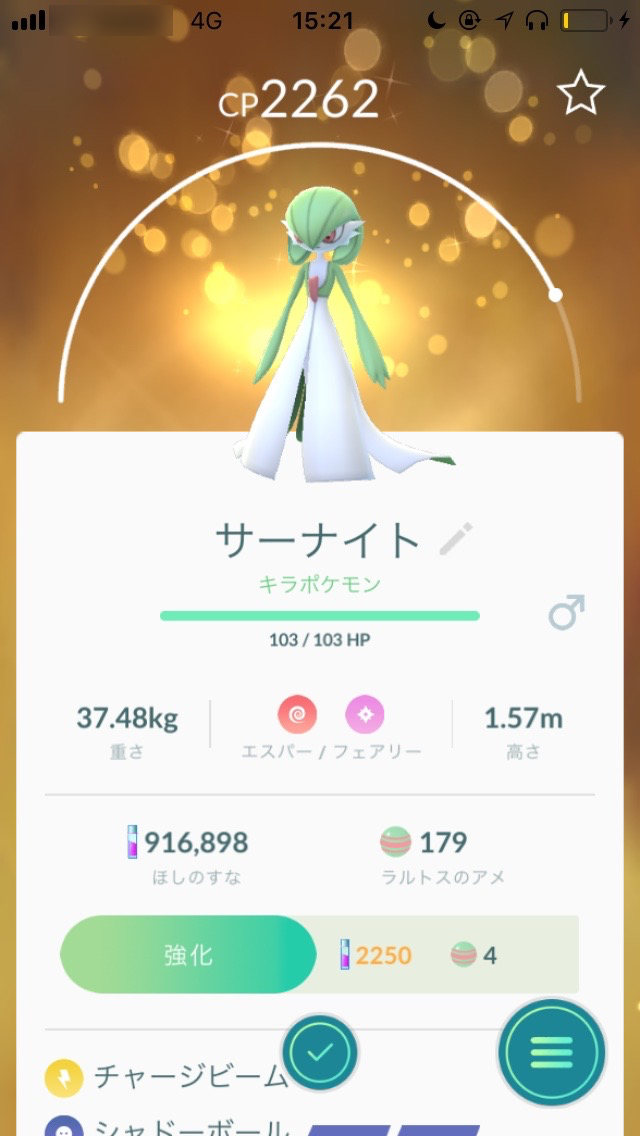Edit the Pokémon nickname with pencil icon
Image resolution: width=640 pixels, height=1136 pixels.
[x=456, y=539]
